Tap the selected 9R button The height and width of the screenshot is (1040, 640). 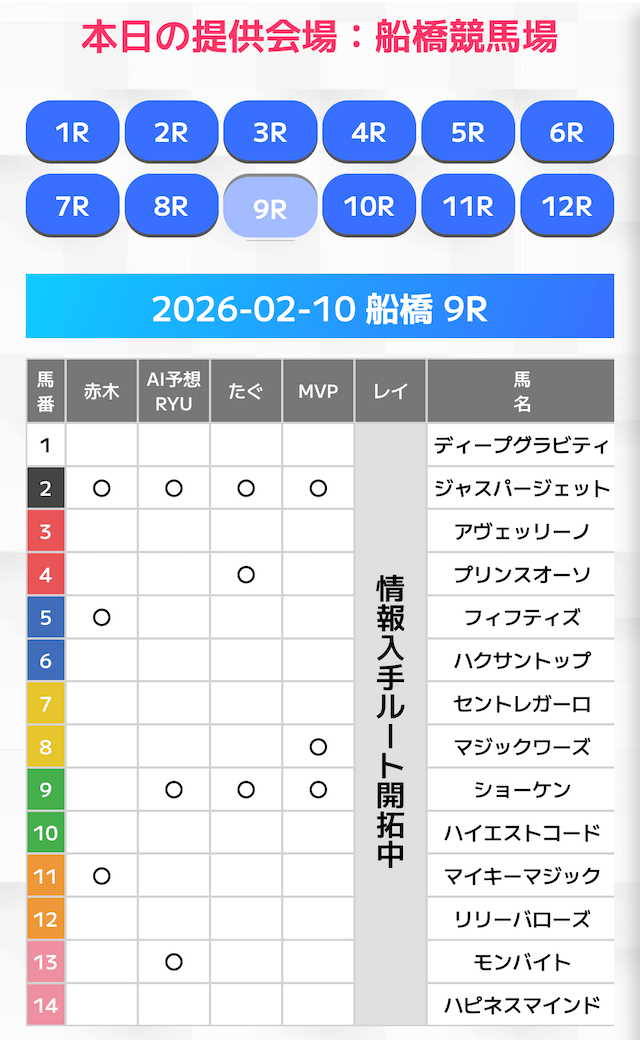click(x=270, y=208)
